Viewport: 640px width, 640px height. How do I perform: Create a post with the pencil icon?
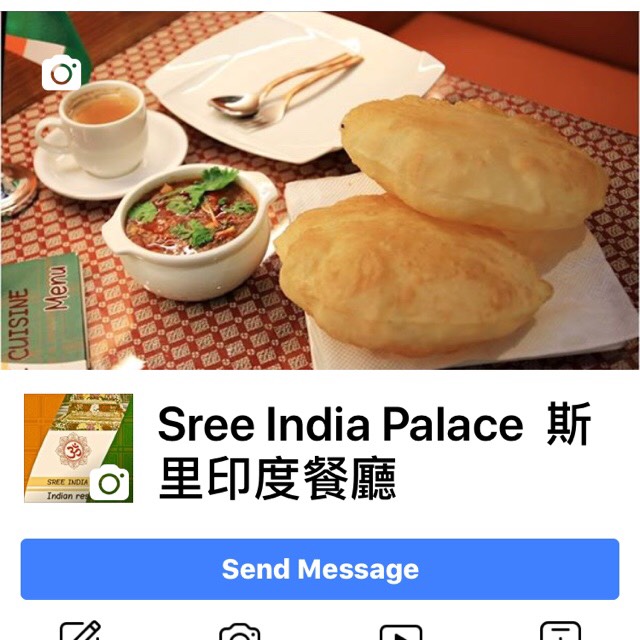80,631
